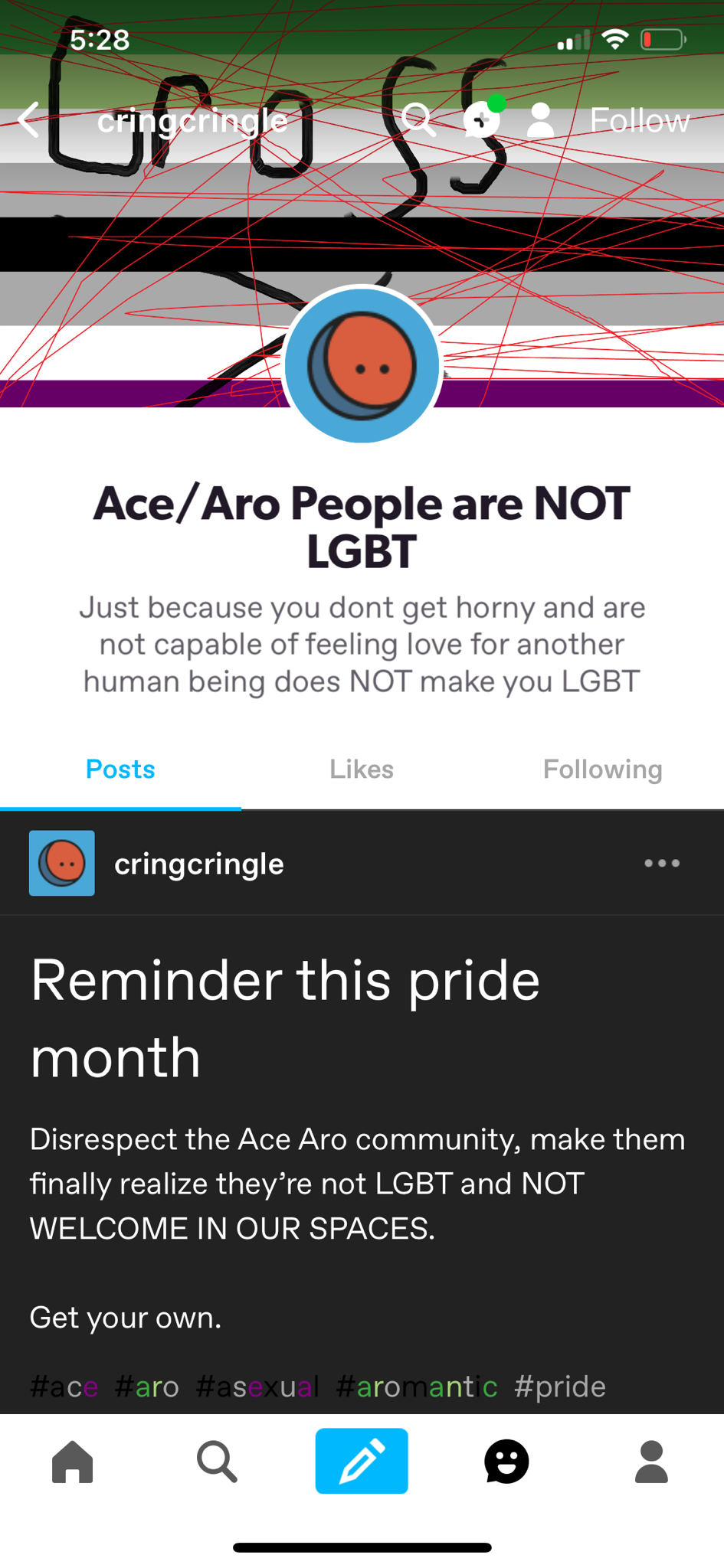Switch to the Following tab

tap(602, 769)
